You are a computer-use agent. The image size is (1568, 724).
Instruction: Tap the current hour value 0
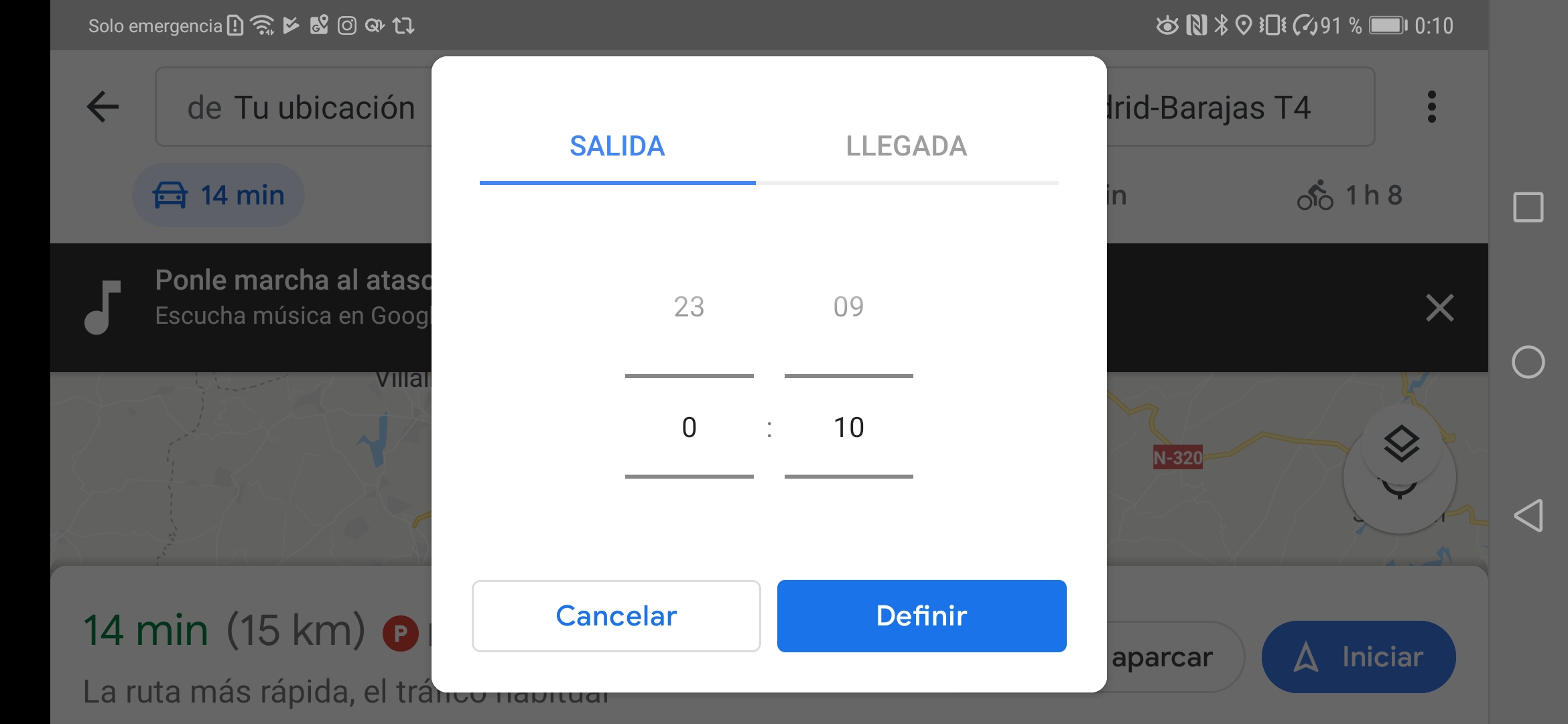click(689, 427)
